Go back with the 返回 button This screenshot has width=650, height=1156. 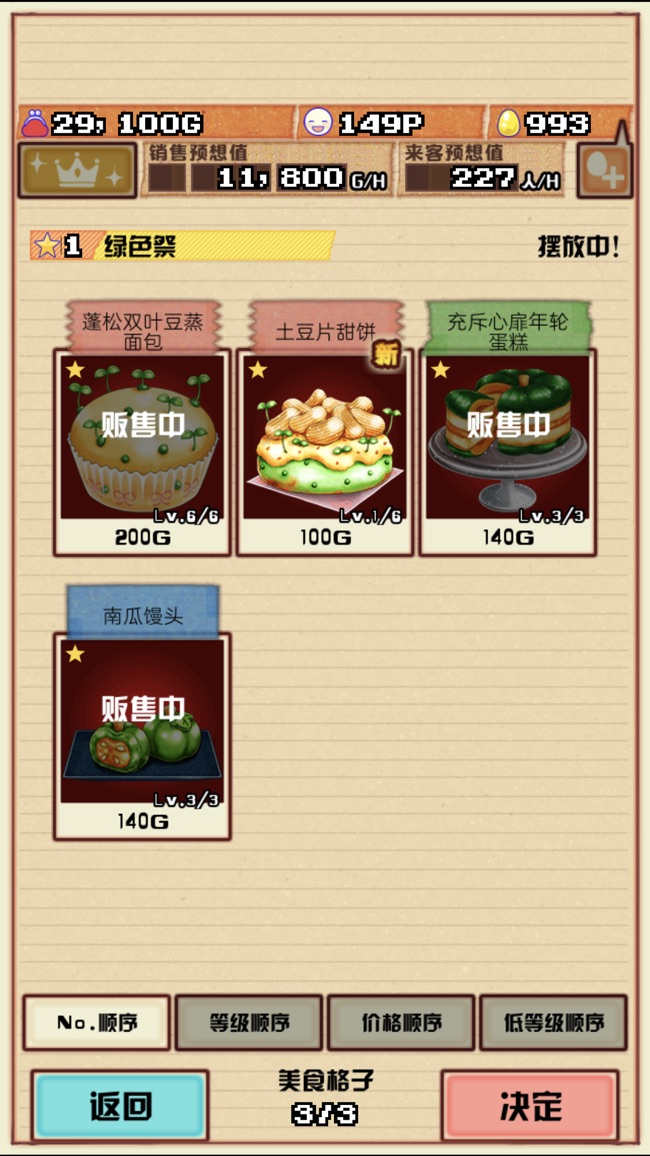tap(120, 1105)
